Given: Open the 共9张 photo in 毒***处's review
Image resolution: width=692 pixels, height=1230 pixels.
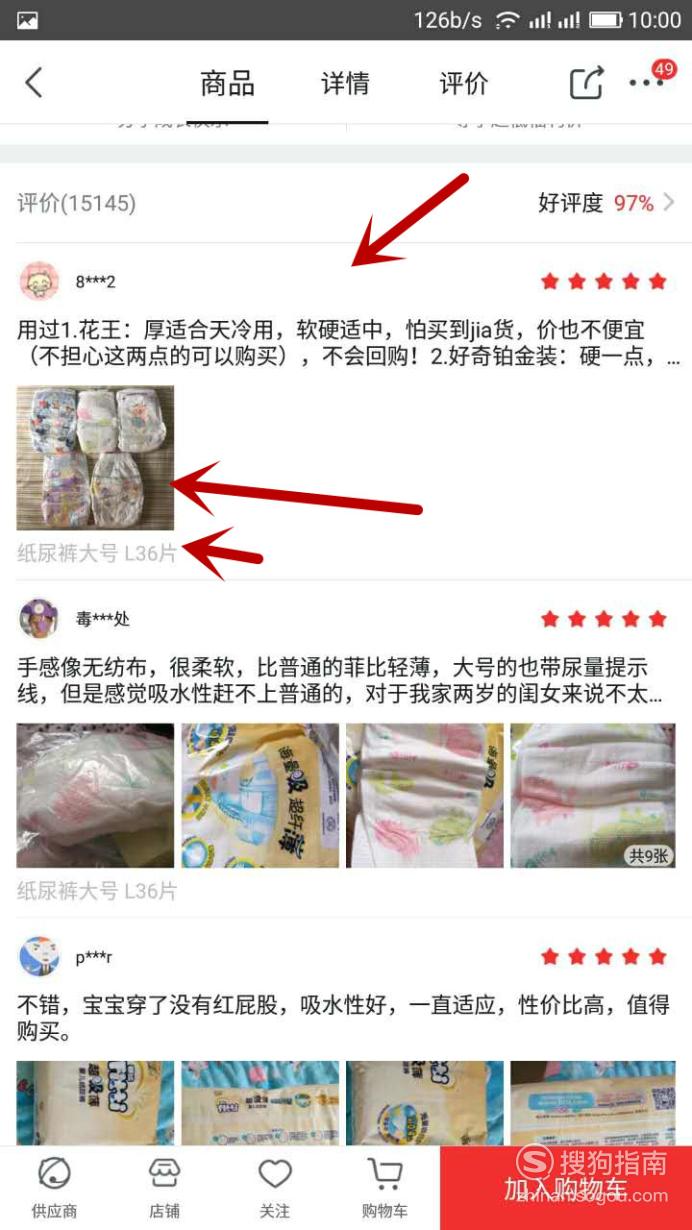Looking at the screenshot, I should pos(592,795).
